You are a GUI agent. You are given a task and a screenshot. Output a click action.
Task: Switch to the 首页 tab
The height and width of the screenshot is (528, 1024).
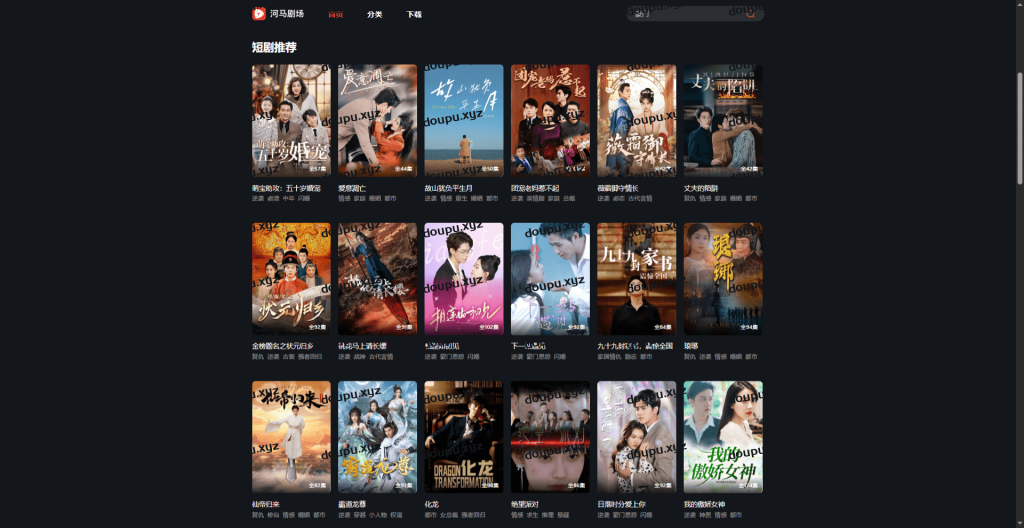coord(336,15)
